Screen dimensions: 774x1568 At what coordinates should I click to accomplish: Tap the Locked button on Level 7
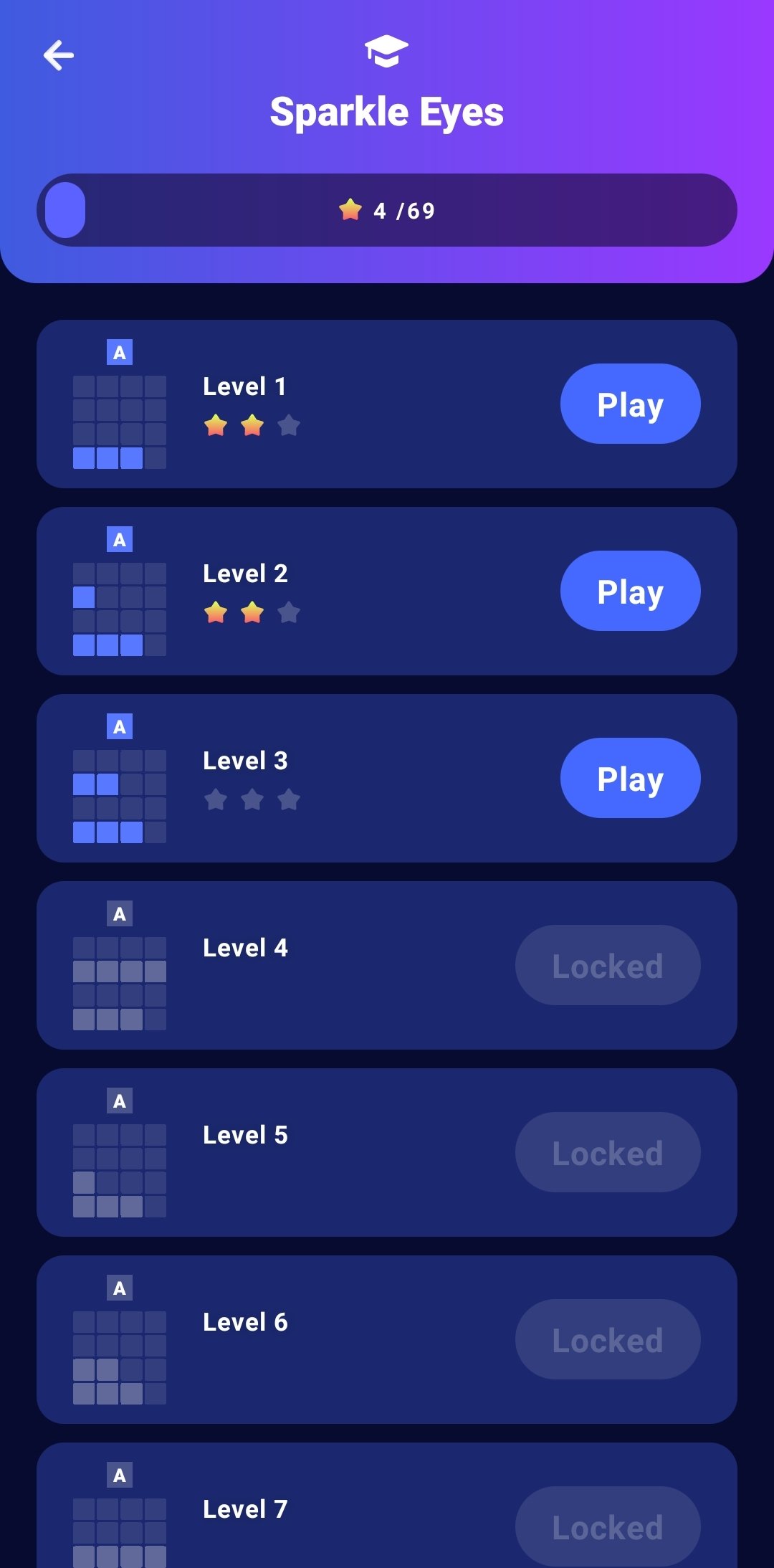pos(608,1526)
